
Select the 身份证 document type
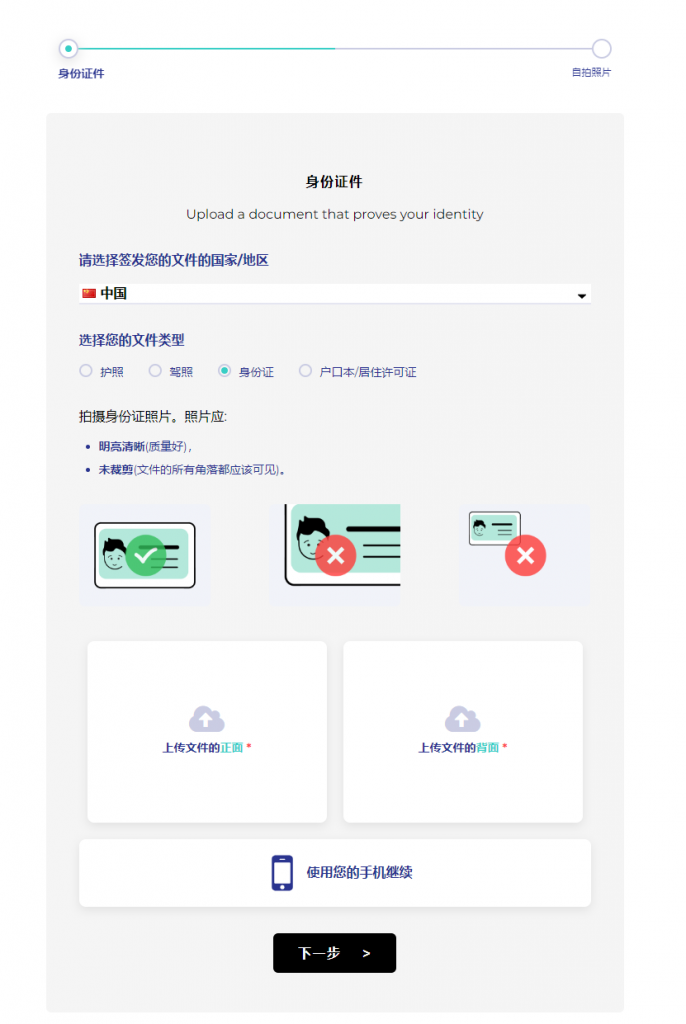coord(225,371)
